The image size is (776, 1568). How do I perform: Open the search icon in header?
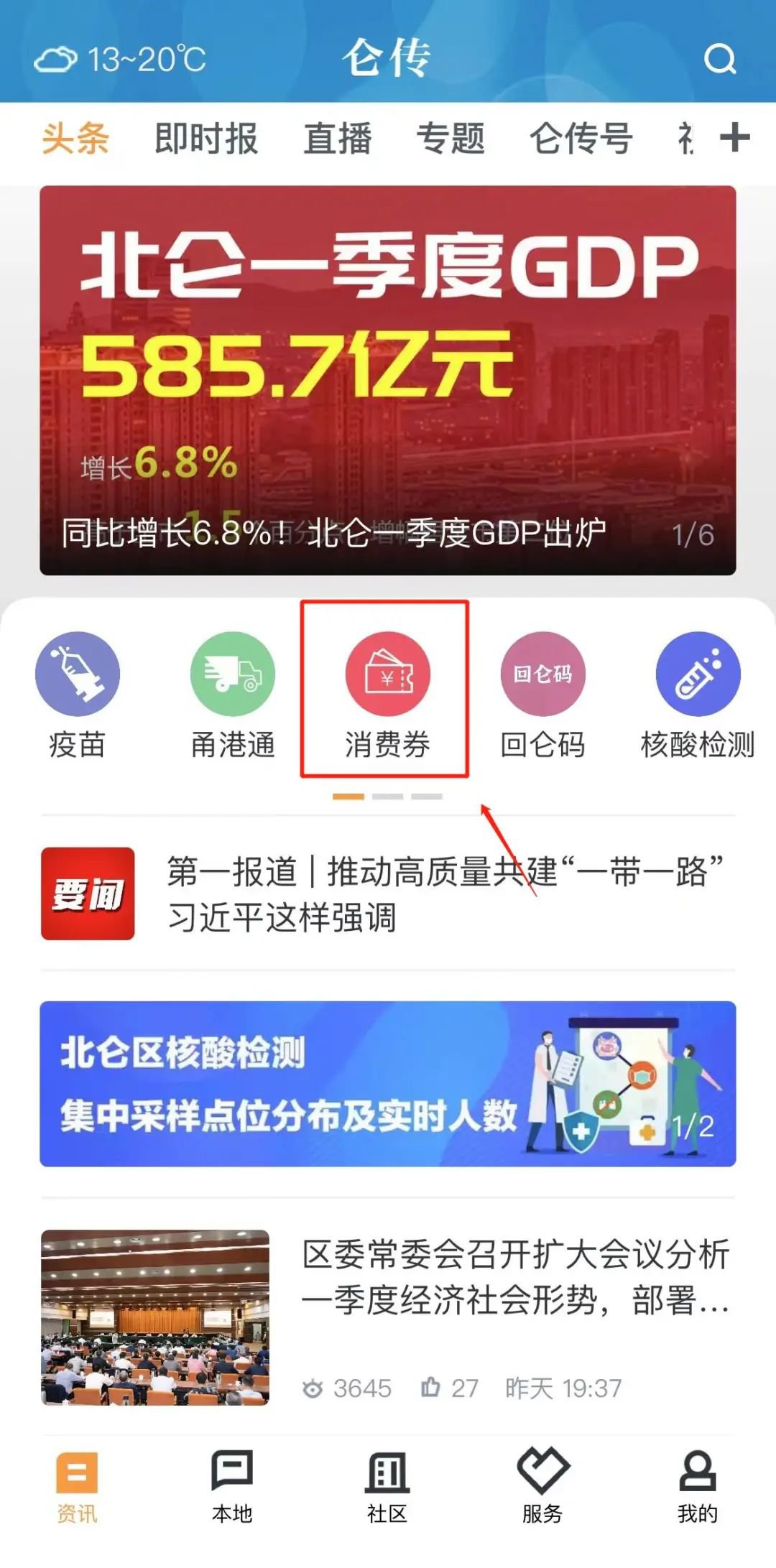pos(719,59)
